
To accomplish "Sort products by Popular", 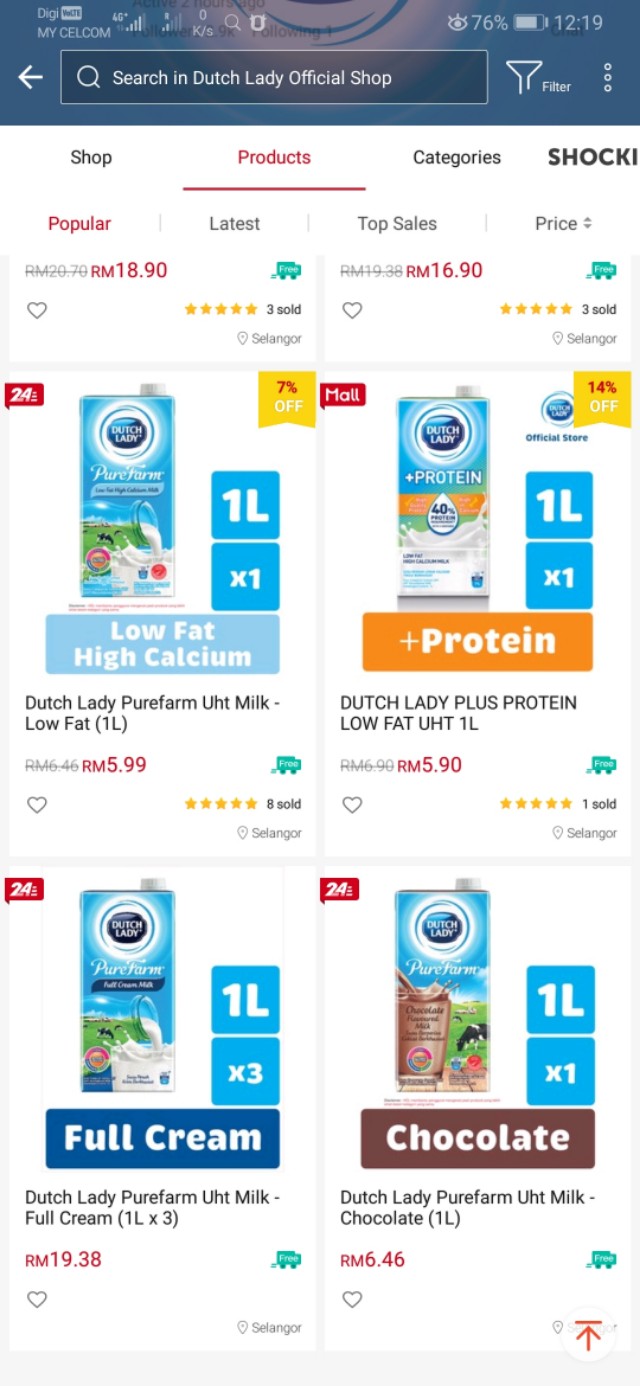I will (x=80, y=223).
